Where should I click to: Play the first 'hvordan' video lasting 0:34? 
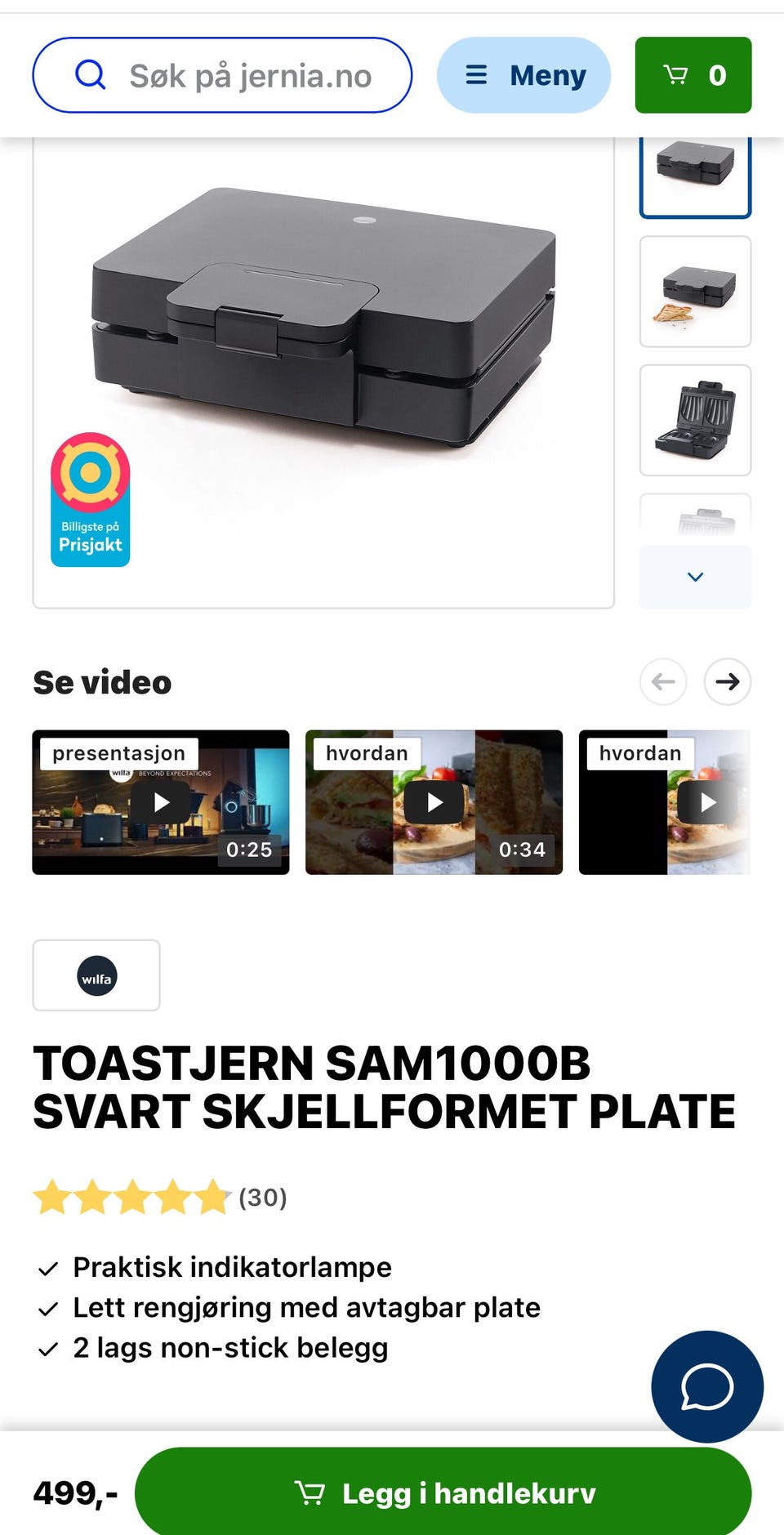click(x=434, y=802)
